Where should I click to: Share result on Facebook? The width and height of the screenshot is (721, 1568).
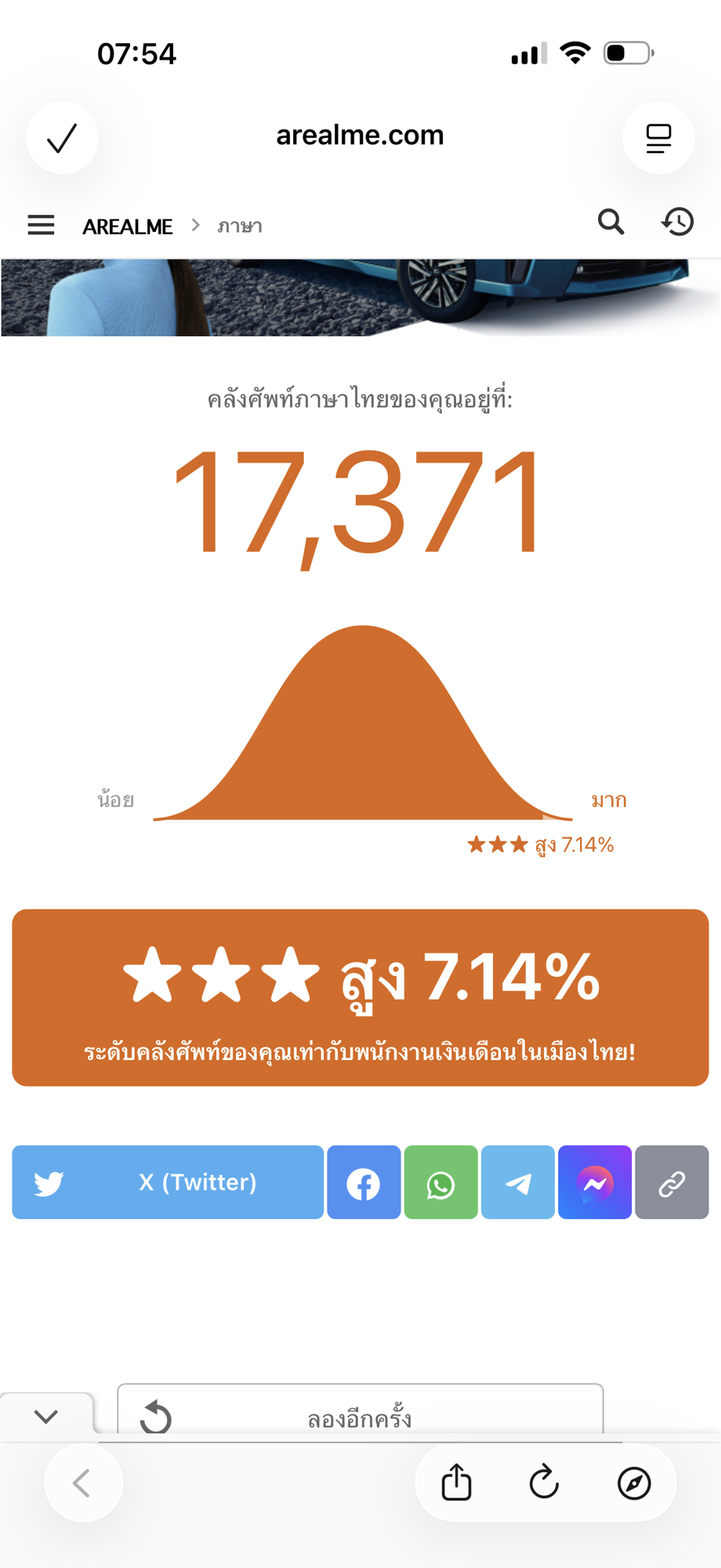tap(364, 1182)
